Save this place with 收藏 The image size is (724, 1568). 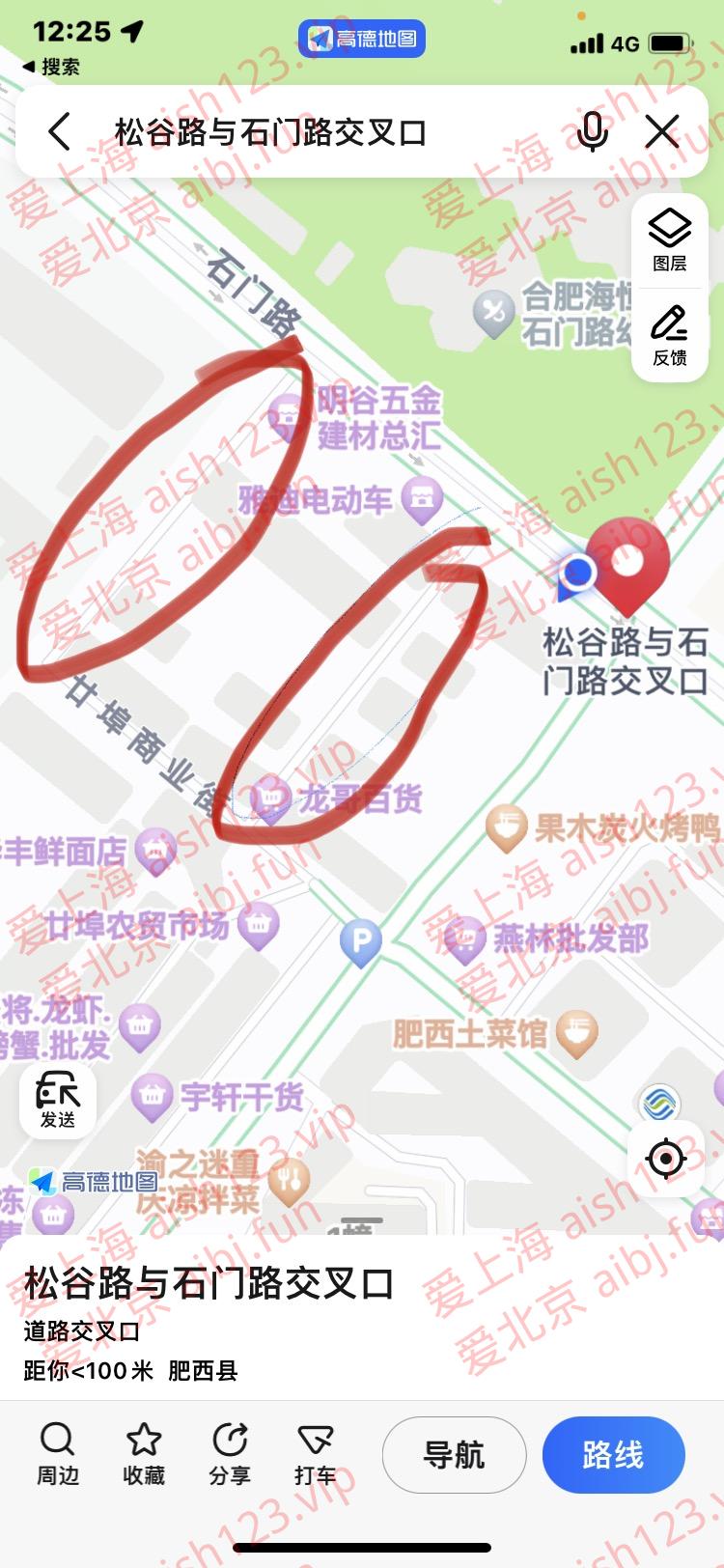144,1453
